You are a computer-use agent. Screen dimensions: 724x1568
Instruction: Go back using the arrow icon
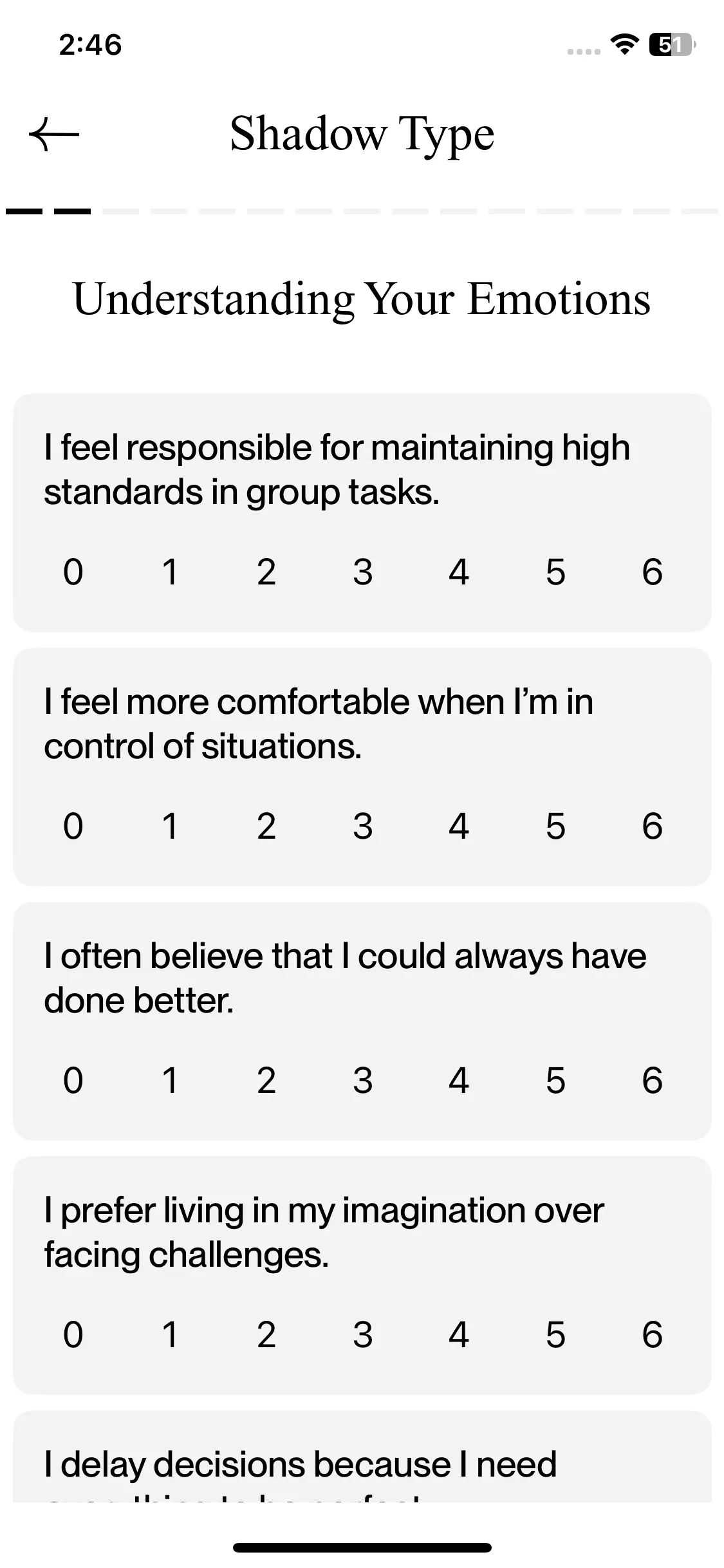tap(54, 135)
